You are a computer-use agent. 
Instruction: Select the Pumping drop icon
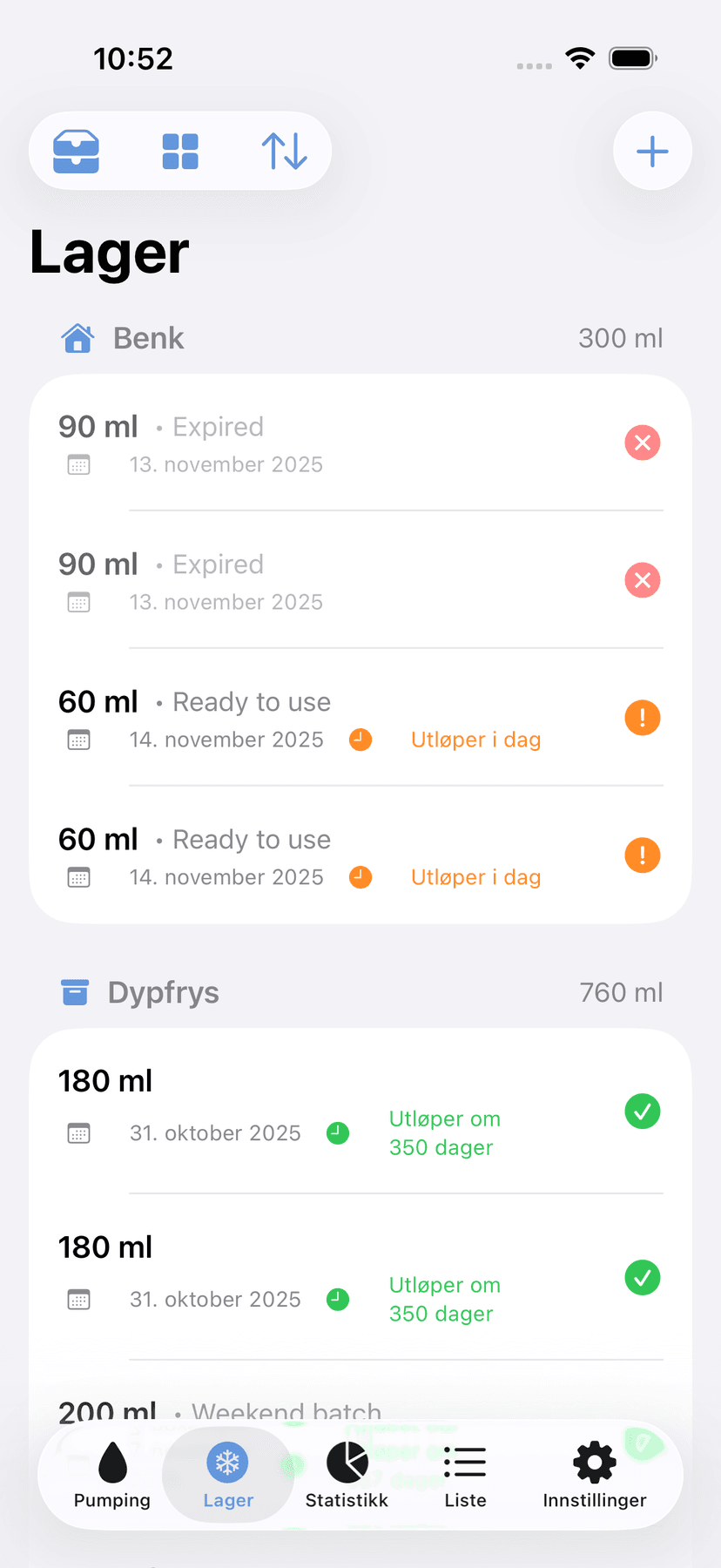click(111, 1461)
